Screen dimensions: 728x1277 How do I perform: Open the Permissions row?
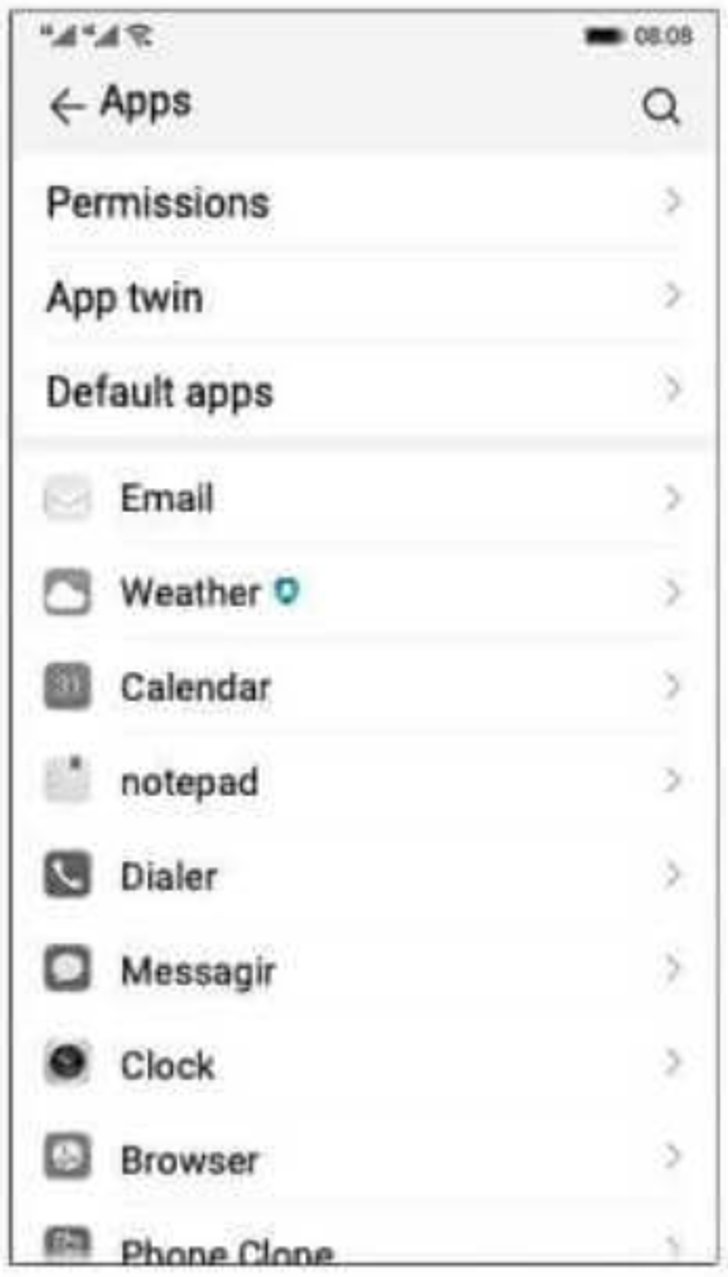[x=364, y=203]
